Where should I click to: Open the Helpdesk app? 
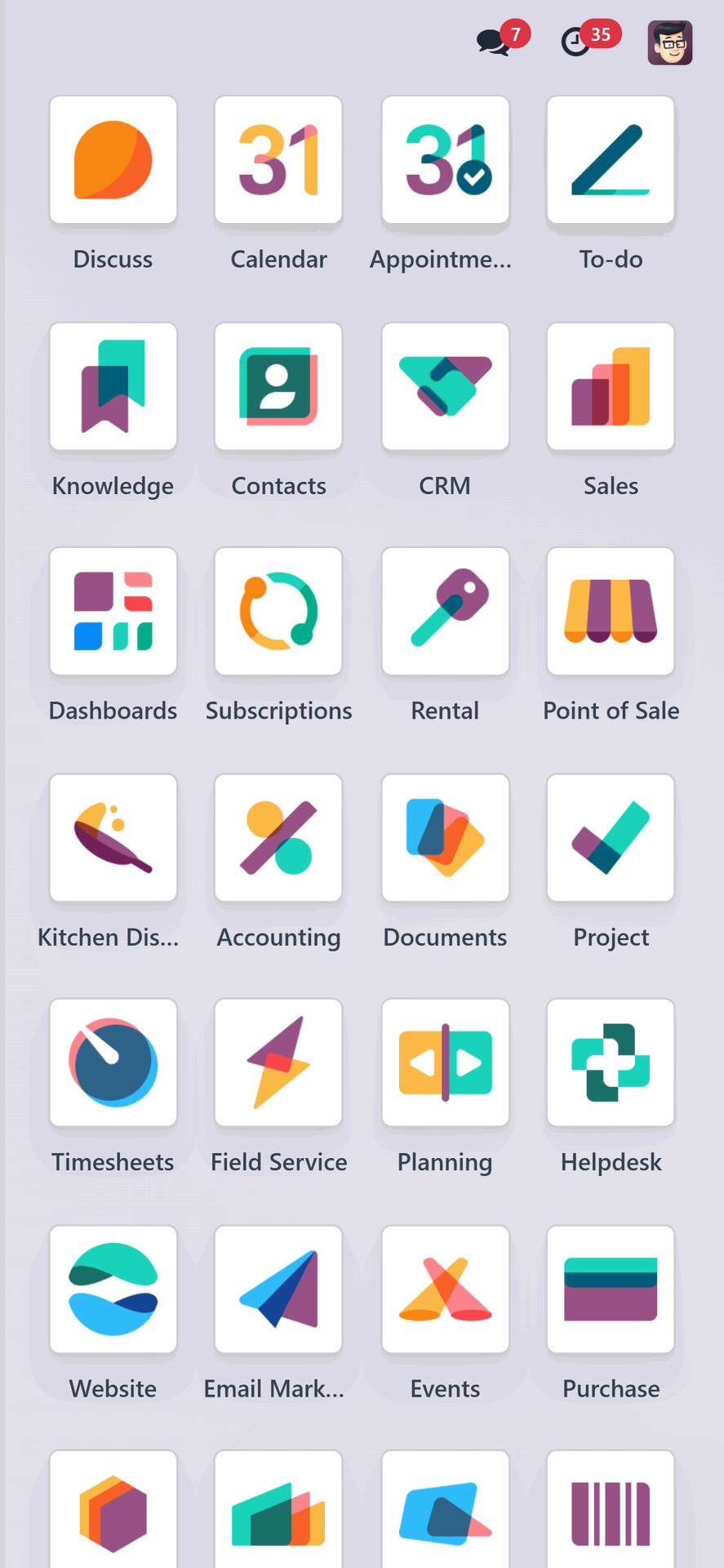click(611, 1063)
